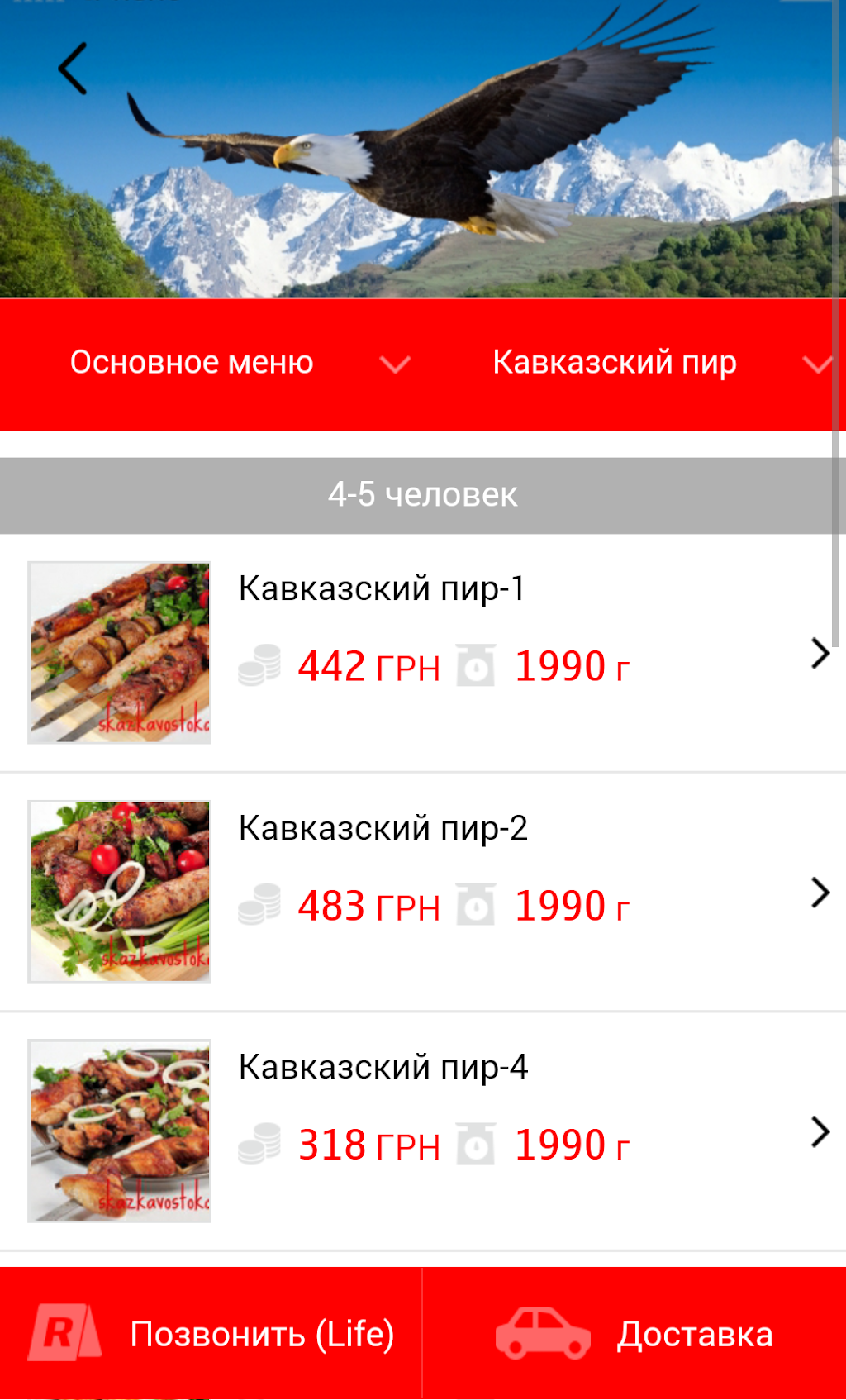Expand the Основное меню dropdown
846x1400 pixels.
click(x=240, y=364)
